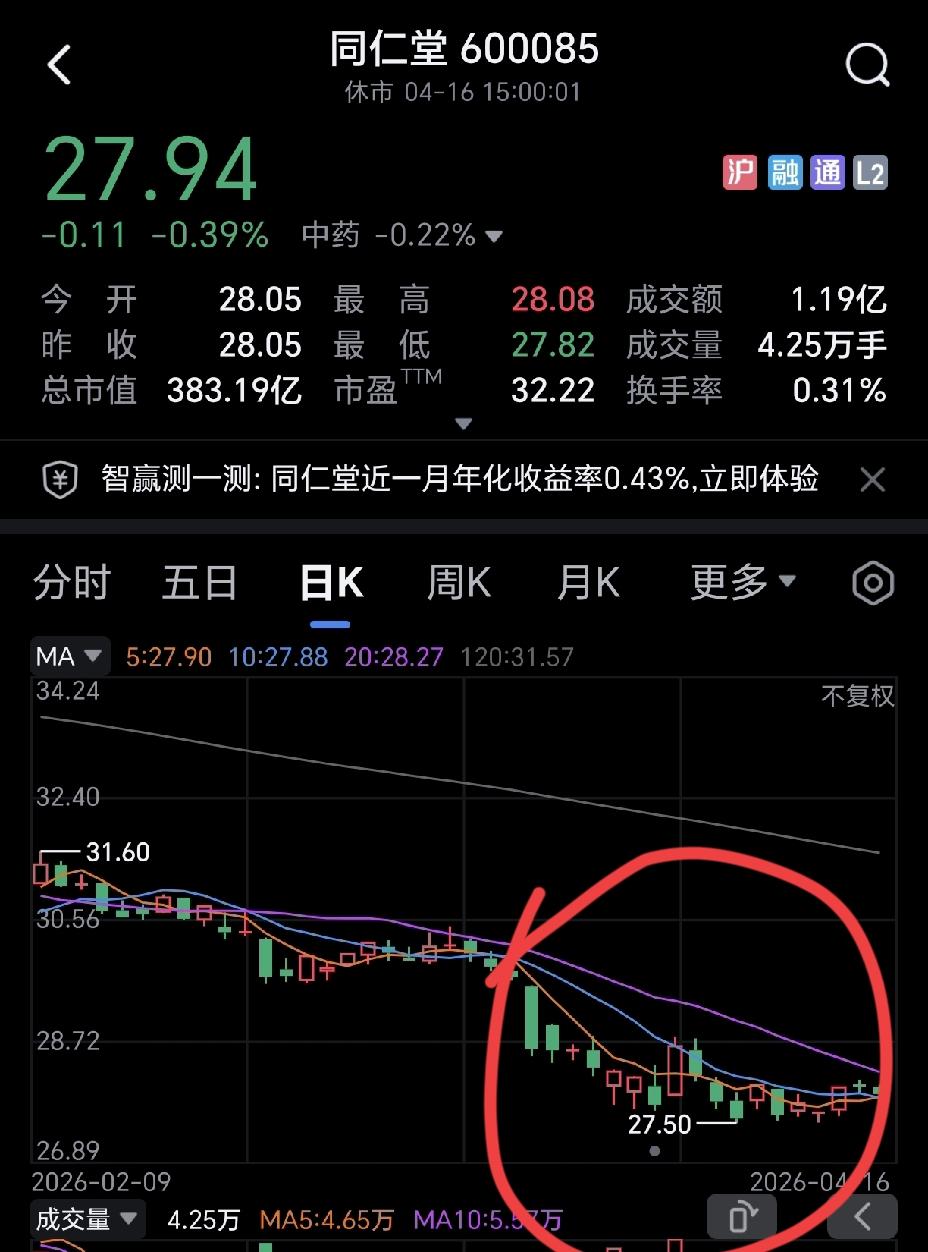
Task: Tap the shield icon in the banner
Action: [60, 479]
